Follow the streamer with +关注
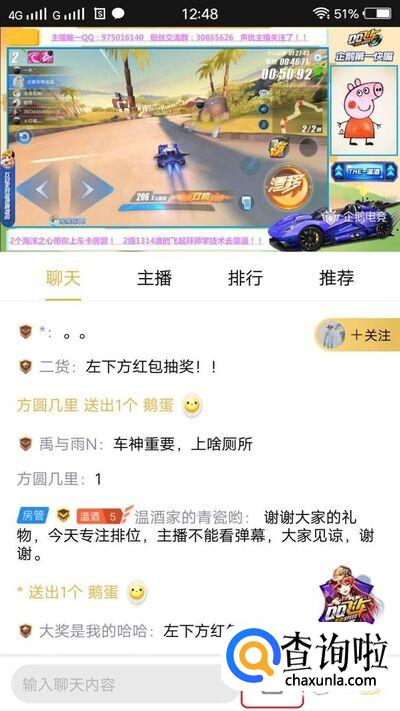The width and height of the screenshot is (400, 711). (357, 335)
